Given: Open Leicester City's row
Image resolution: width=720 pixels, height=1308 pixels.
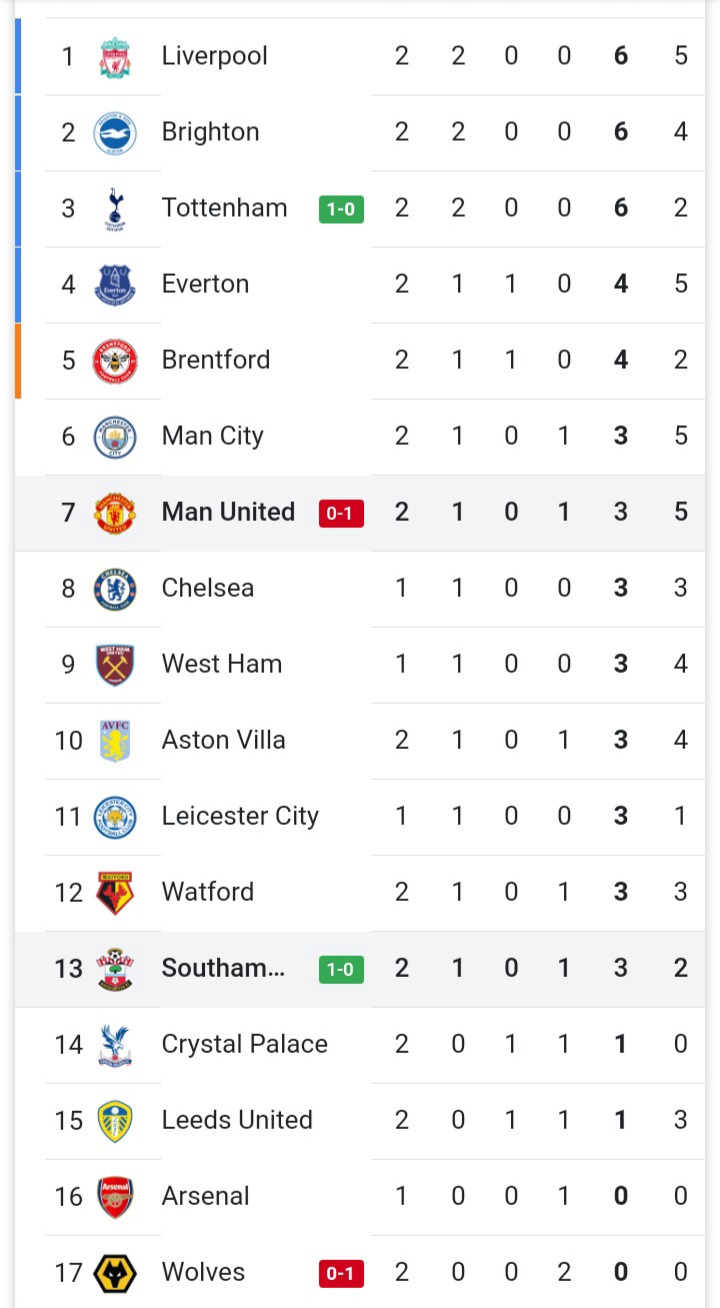Looking at the screenshot, I should pyautogui.click(x=360, y=817).
